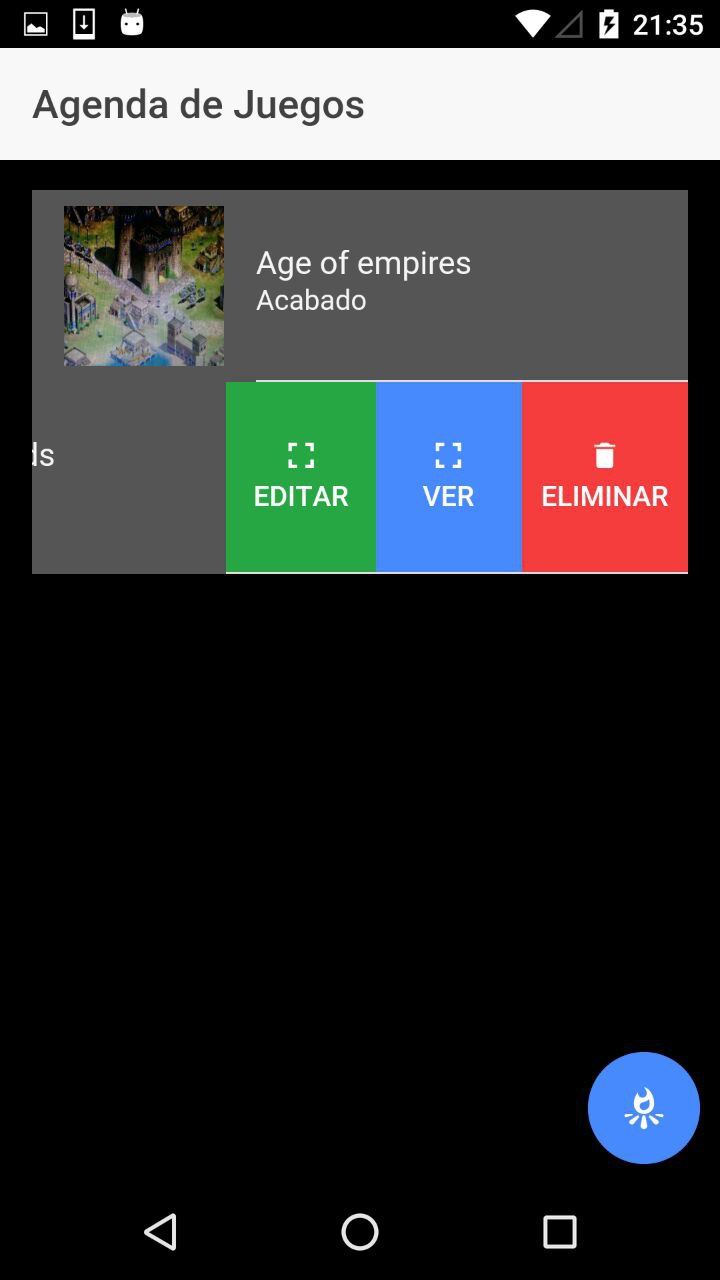
Task: Tap the blue floating action button
Action: (643, 1107)
